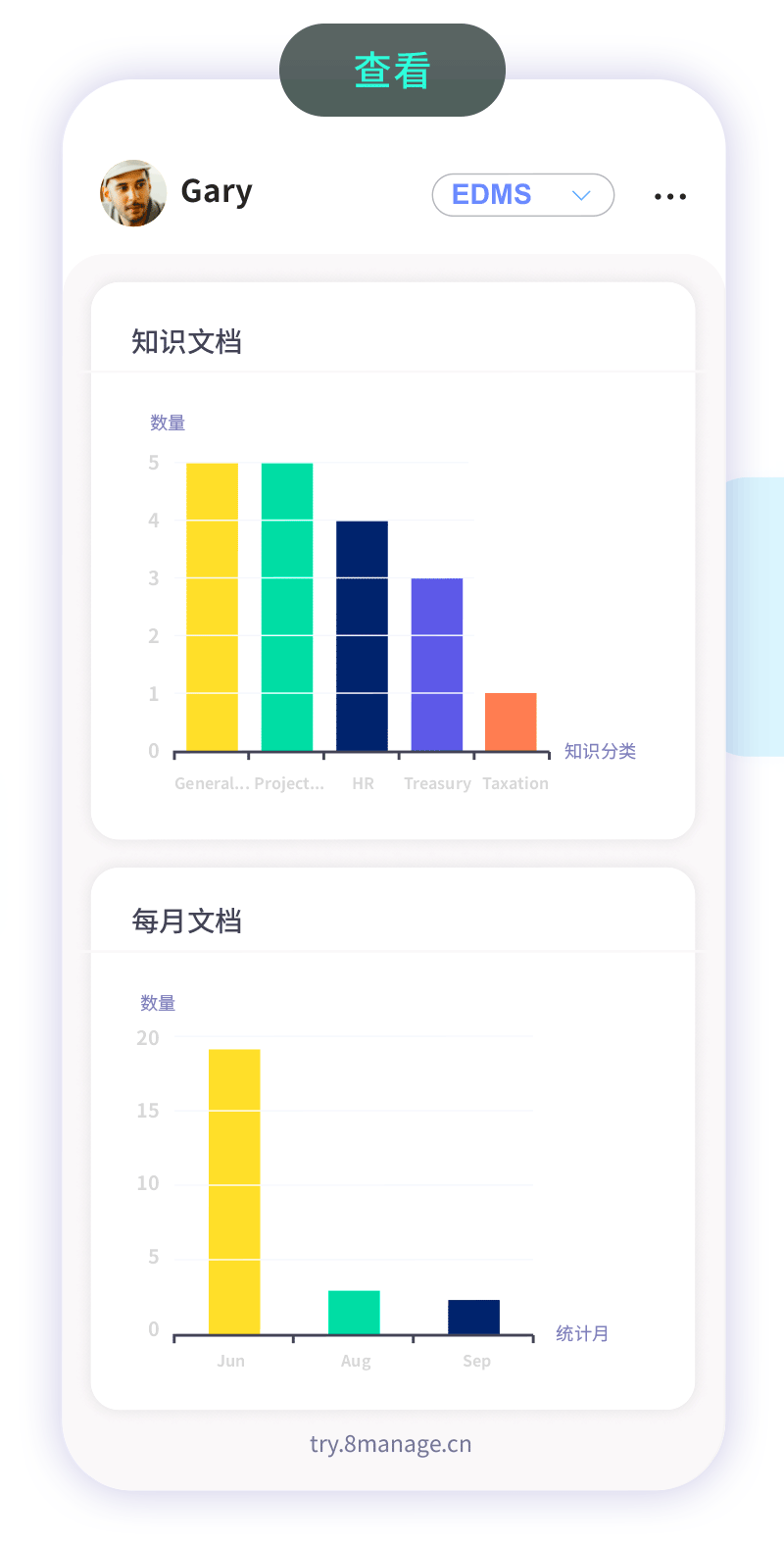784x1544 pixels.
Task: Click the dark blue Sep bar
Action: 476,1314
